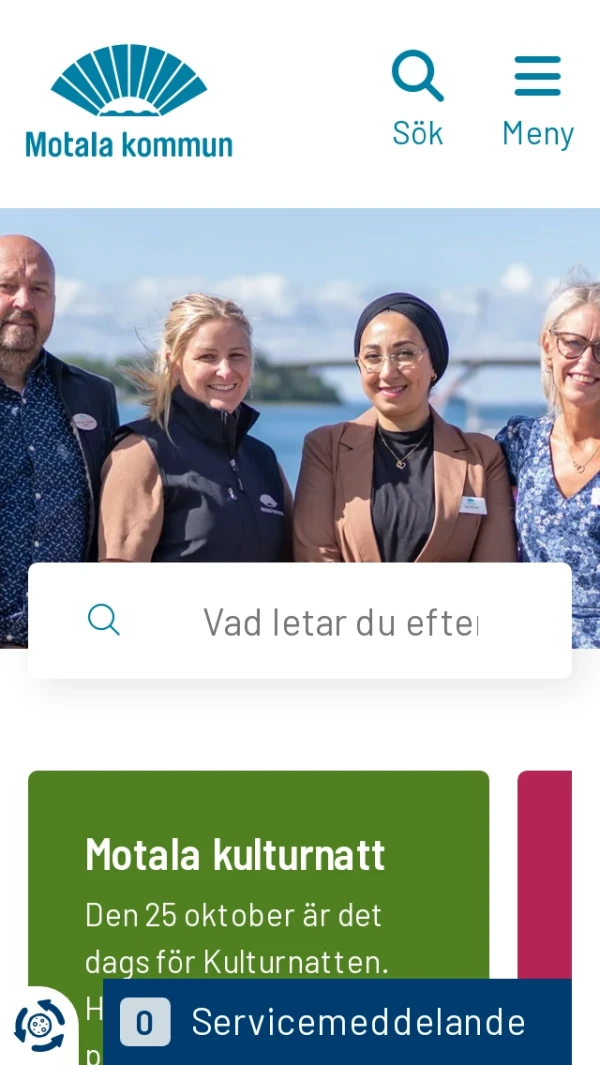Open the Meny hamburger menu
600x1065 pixels.
point(537,100)
